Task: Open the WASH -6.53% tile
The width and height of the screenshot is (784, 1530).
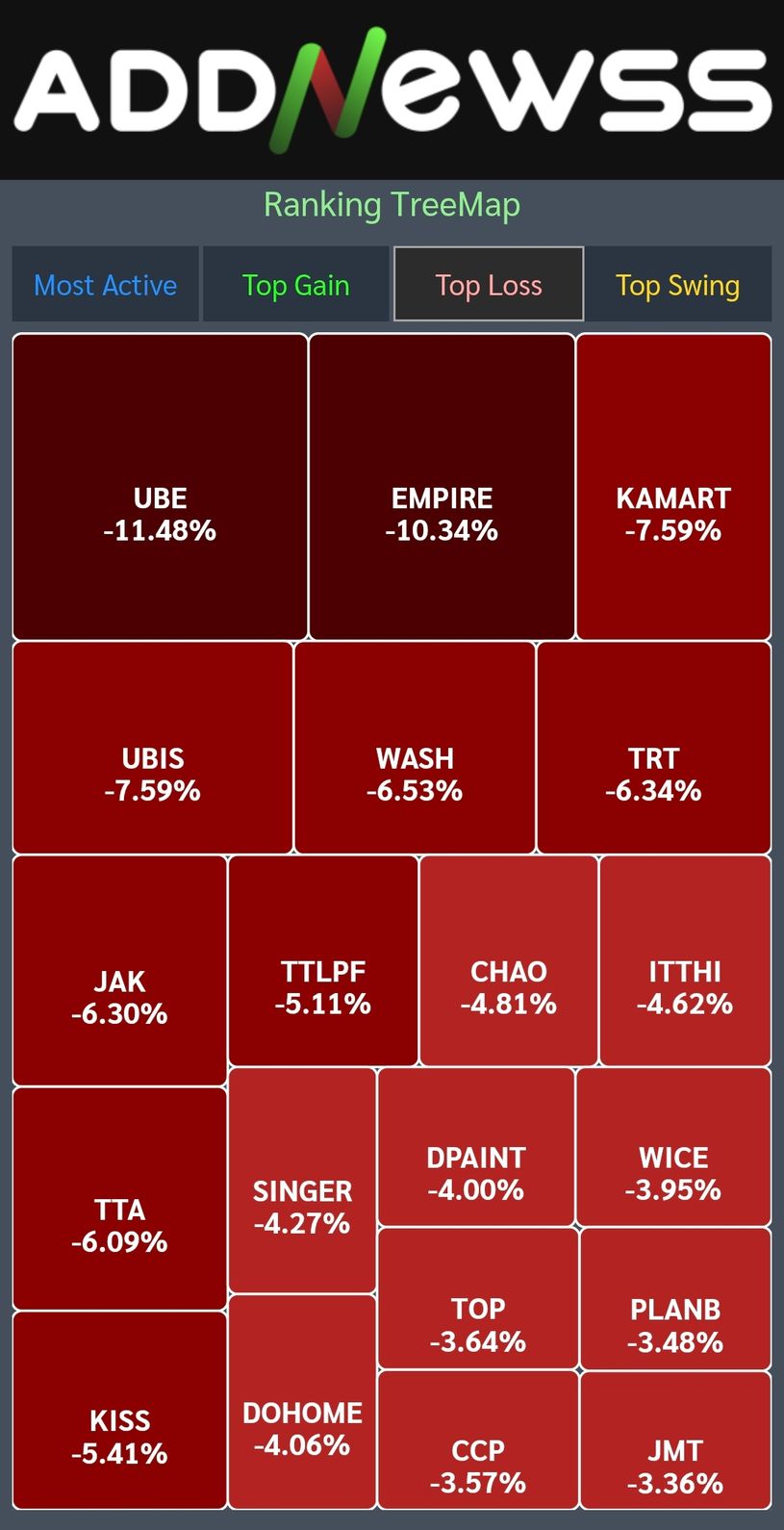Action: click(x=415, y=748)
